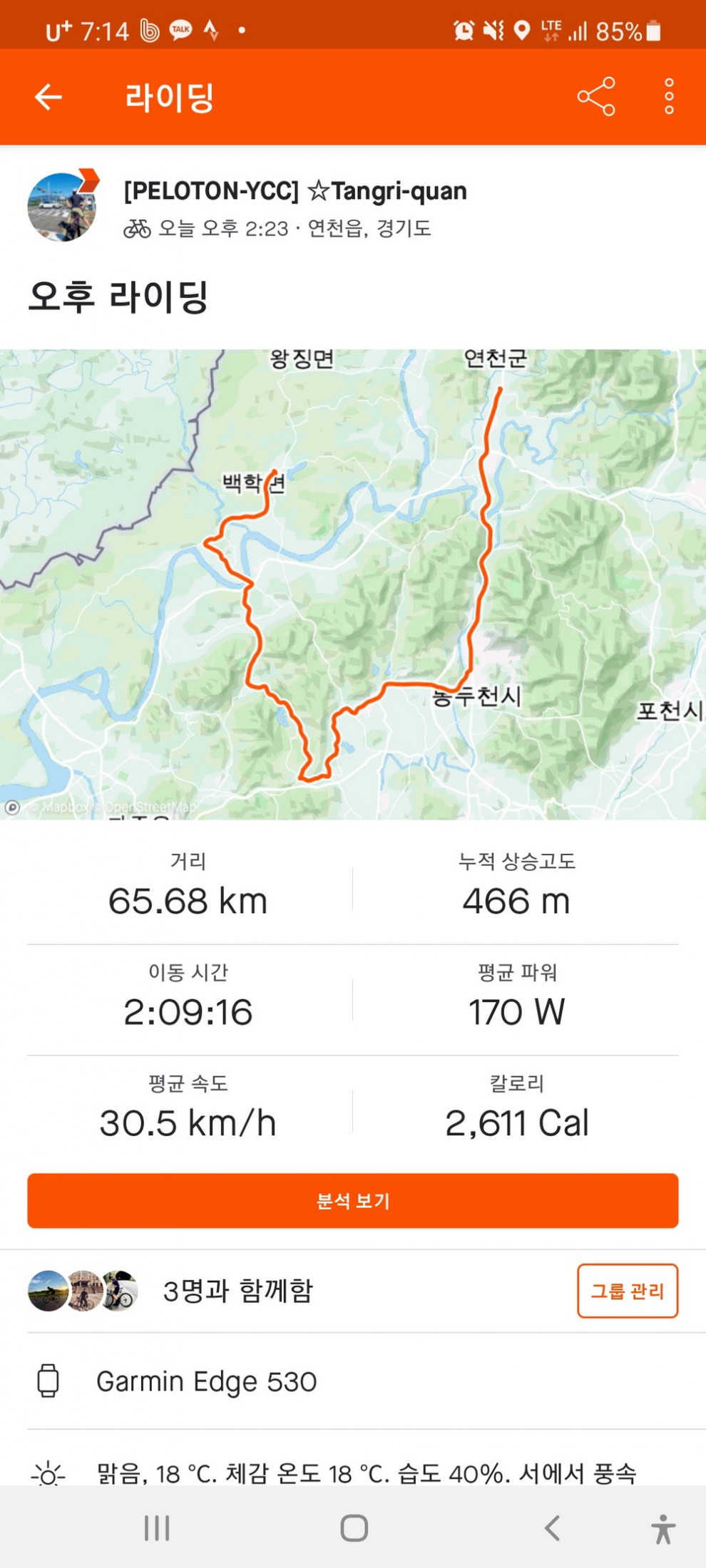Go back using the top arrow

(48, 97)
